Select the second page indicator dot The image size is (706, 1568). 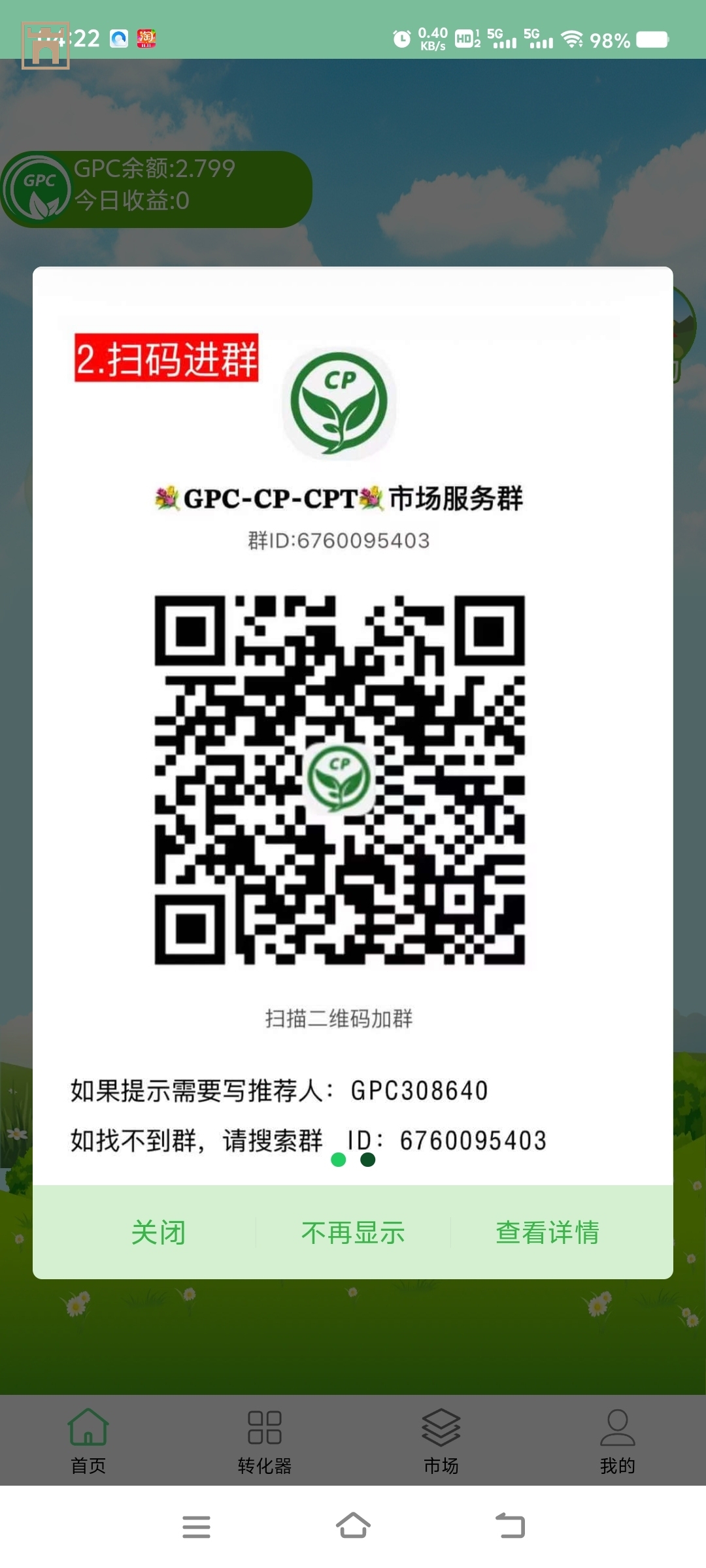[368, 1160]
